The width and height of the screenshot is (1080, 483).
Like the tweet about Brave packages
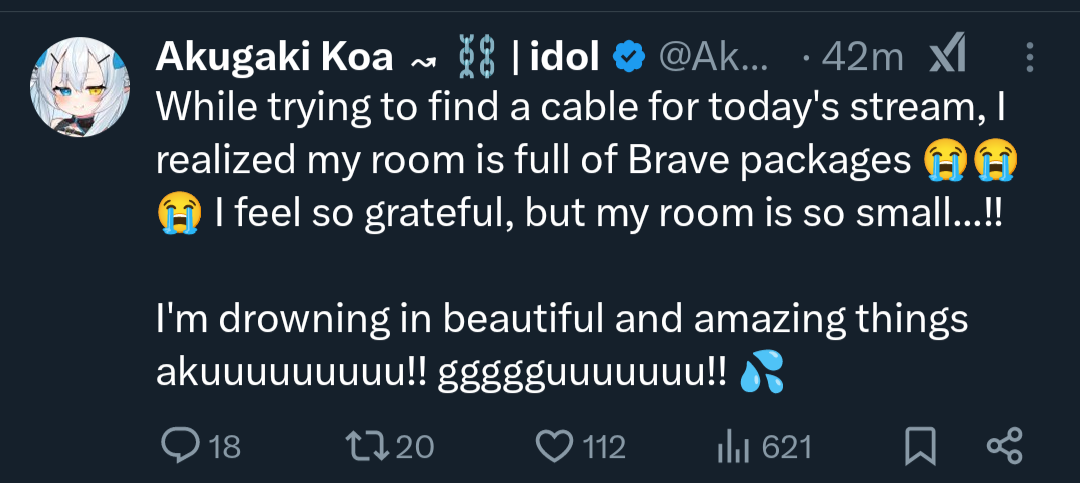[x=555, y=446]
